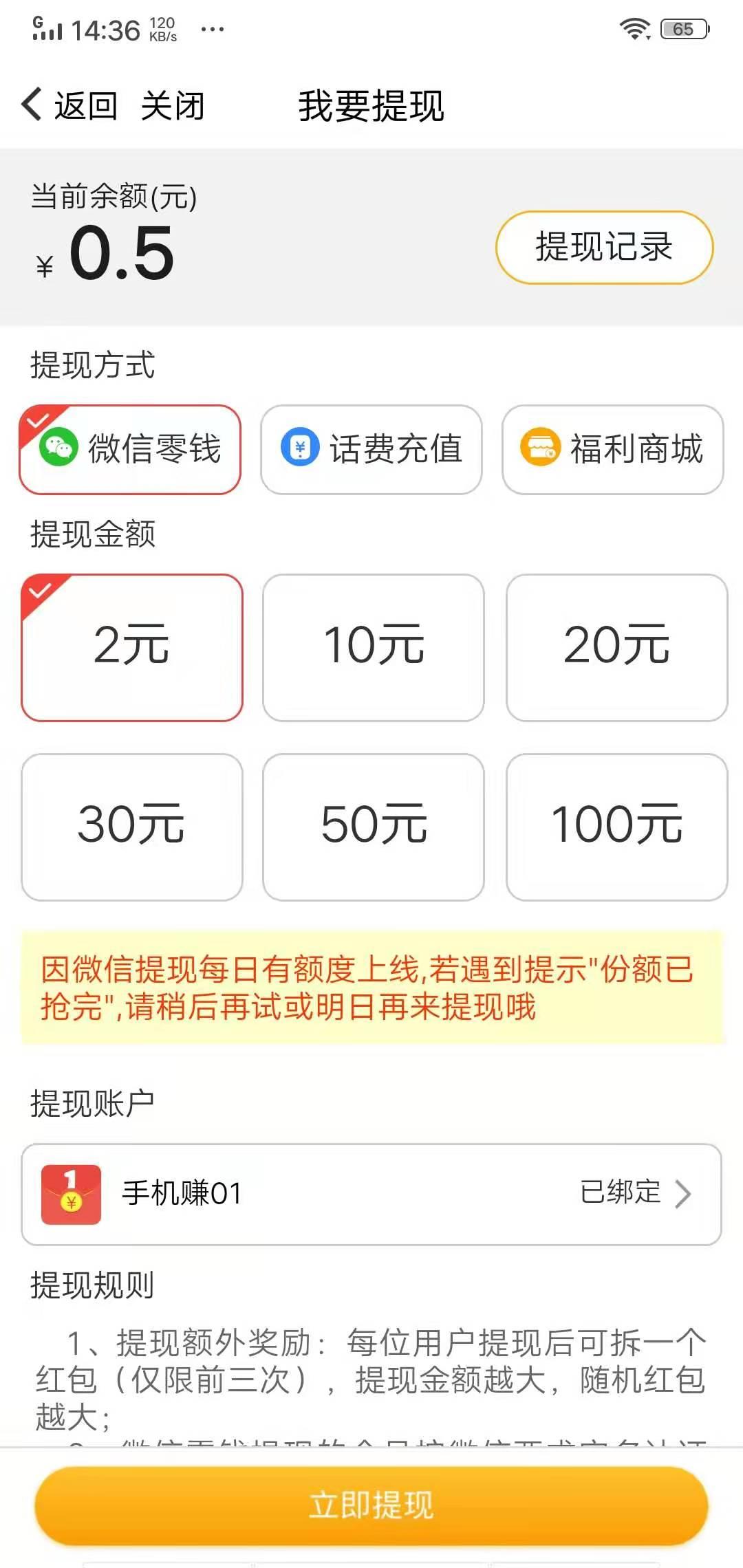Tap the ellipsis icon in status bar
This screenshot has height=1568, width=743.
[x=212, y=28]
